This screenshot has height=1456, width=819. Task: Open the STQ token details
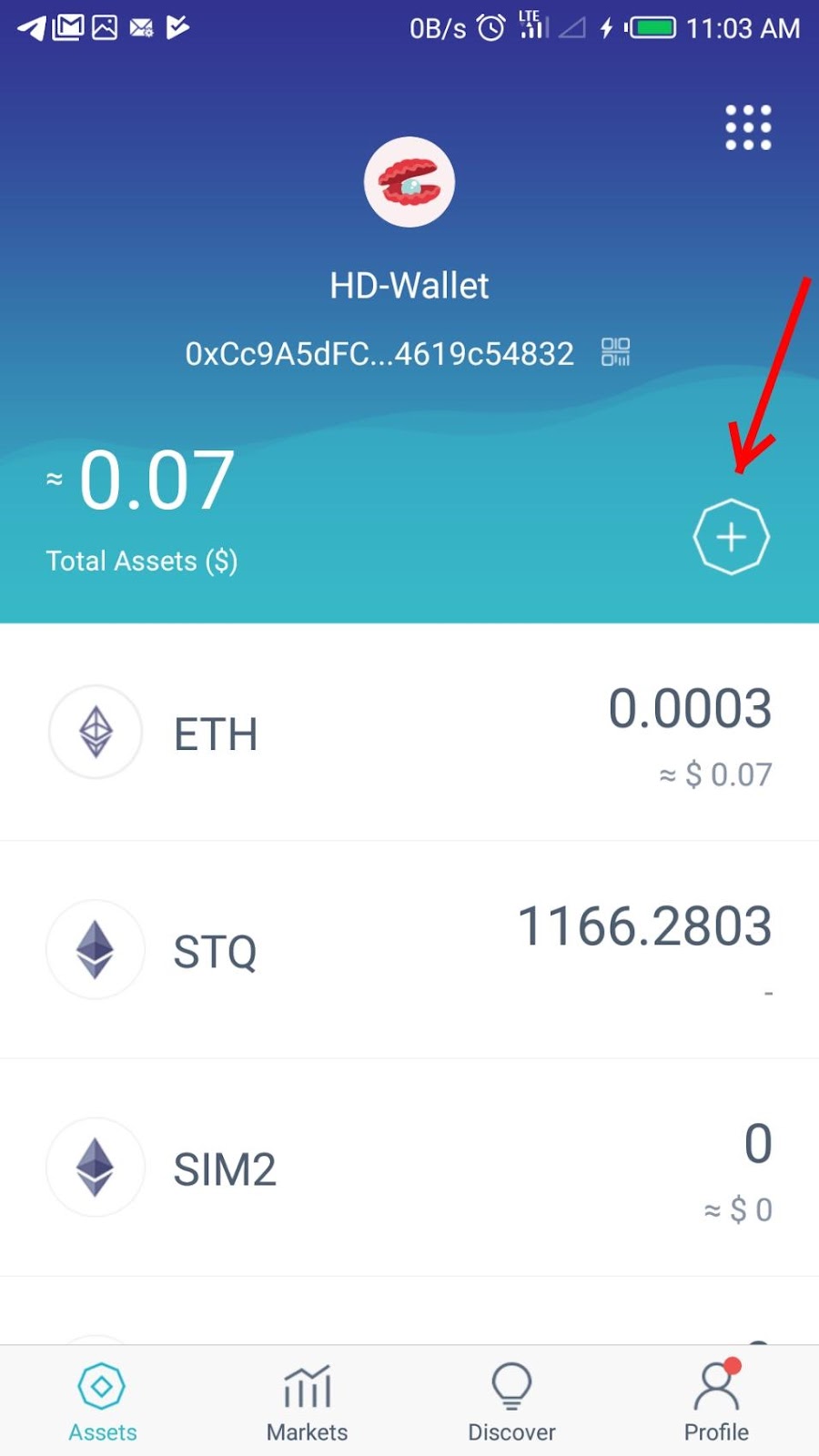[x=409, y=950]
